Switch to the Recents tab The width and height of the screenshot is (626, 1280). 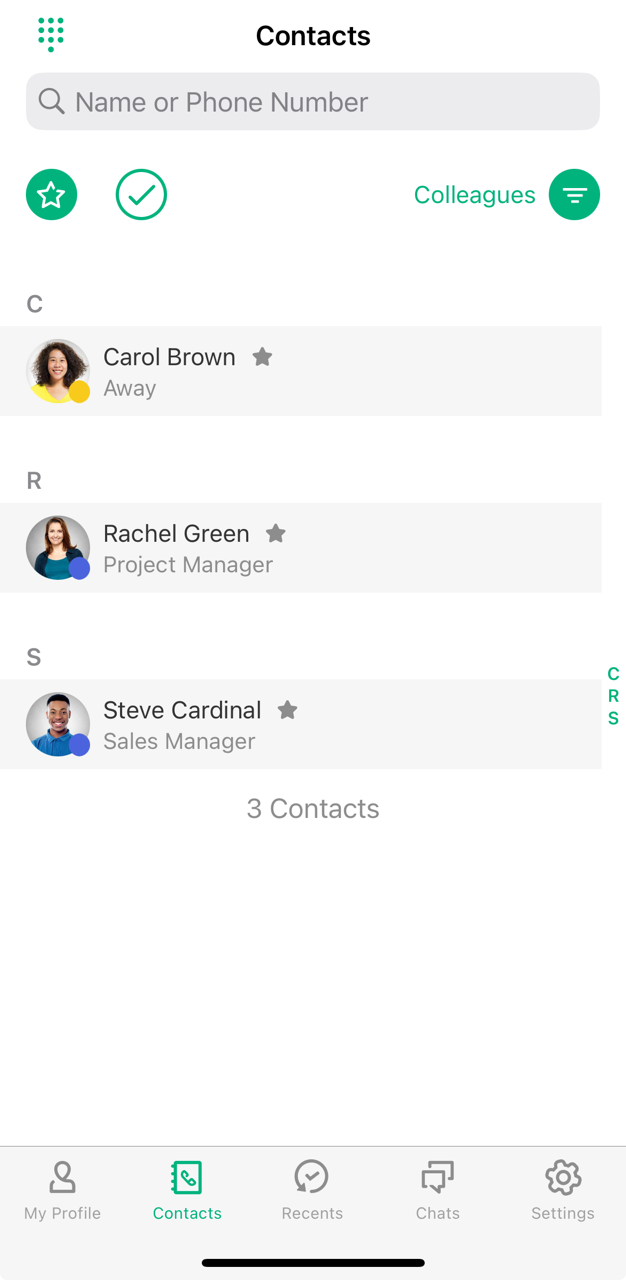312,1190
